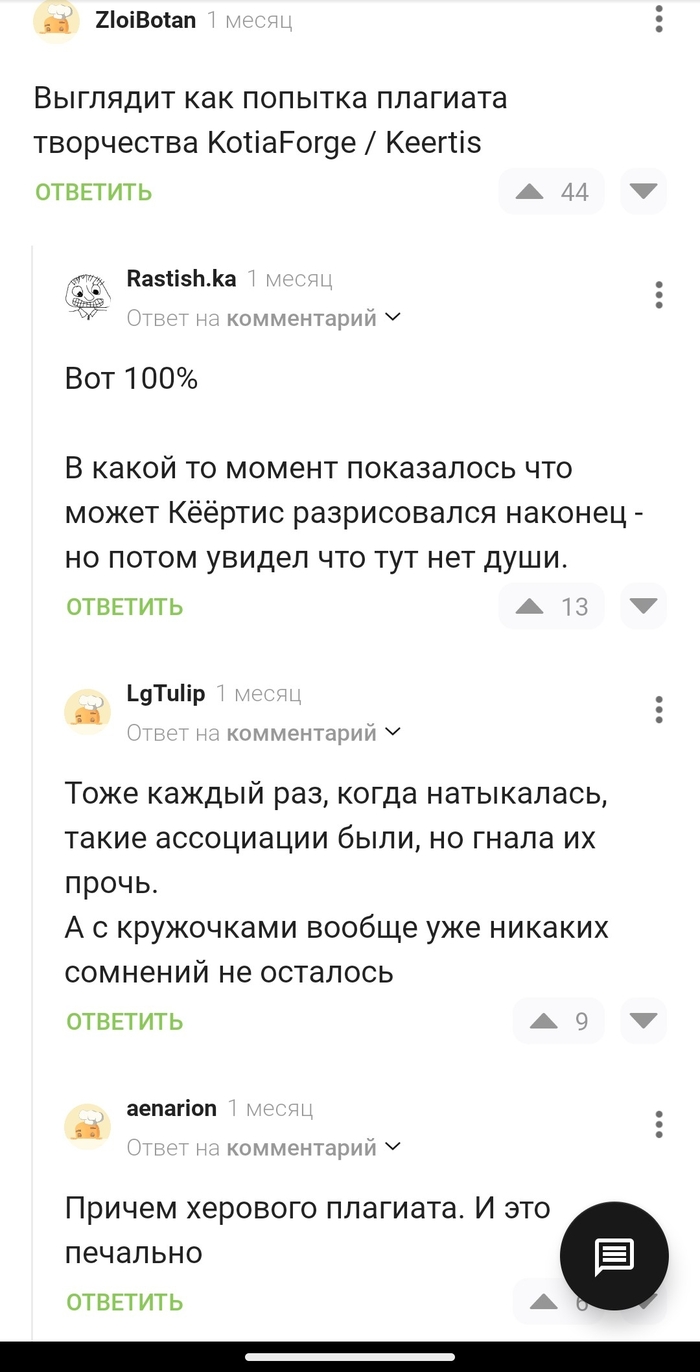
Task: Downvote LgTulip's comment
Action: [643, 1021]
